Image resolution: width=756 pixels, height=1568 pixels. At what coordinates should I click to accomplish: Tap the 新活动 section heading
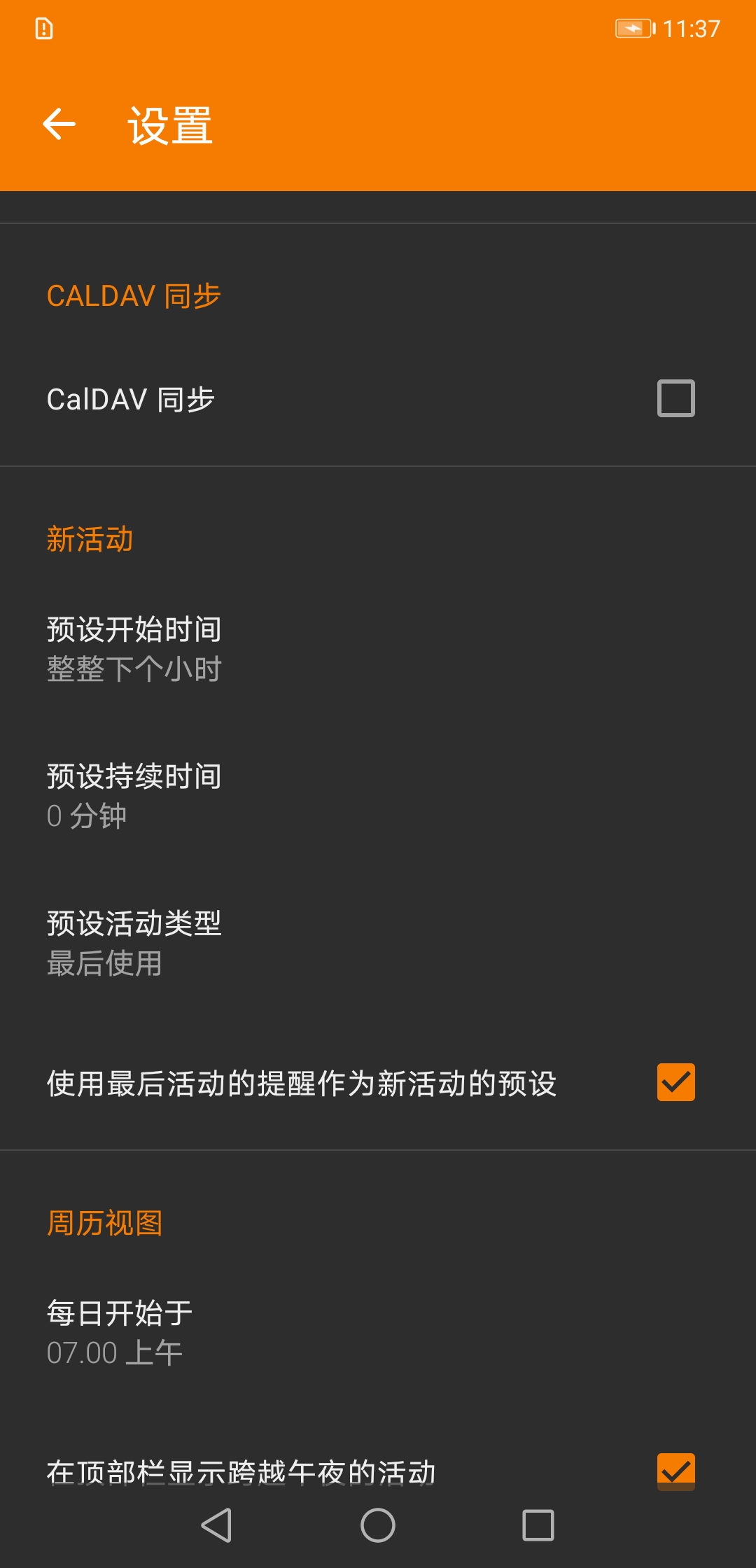[x=90, y=539]
